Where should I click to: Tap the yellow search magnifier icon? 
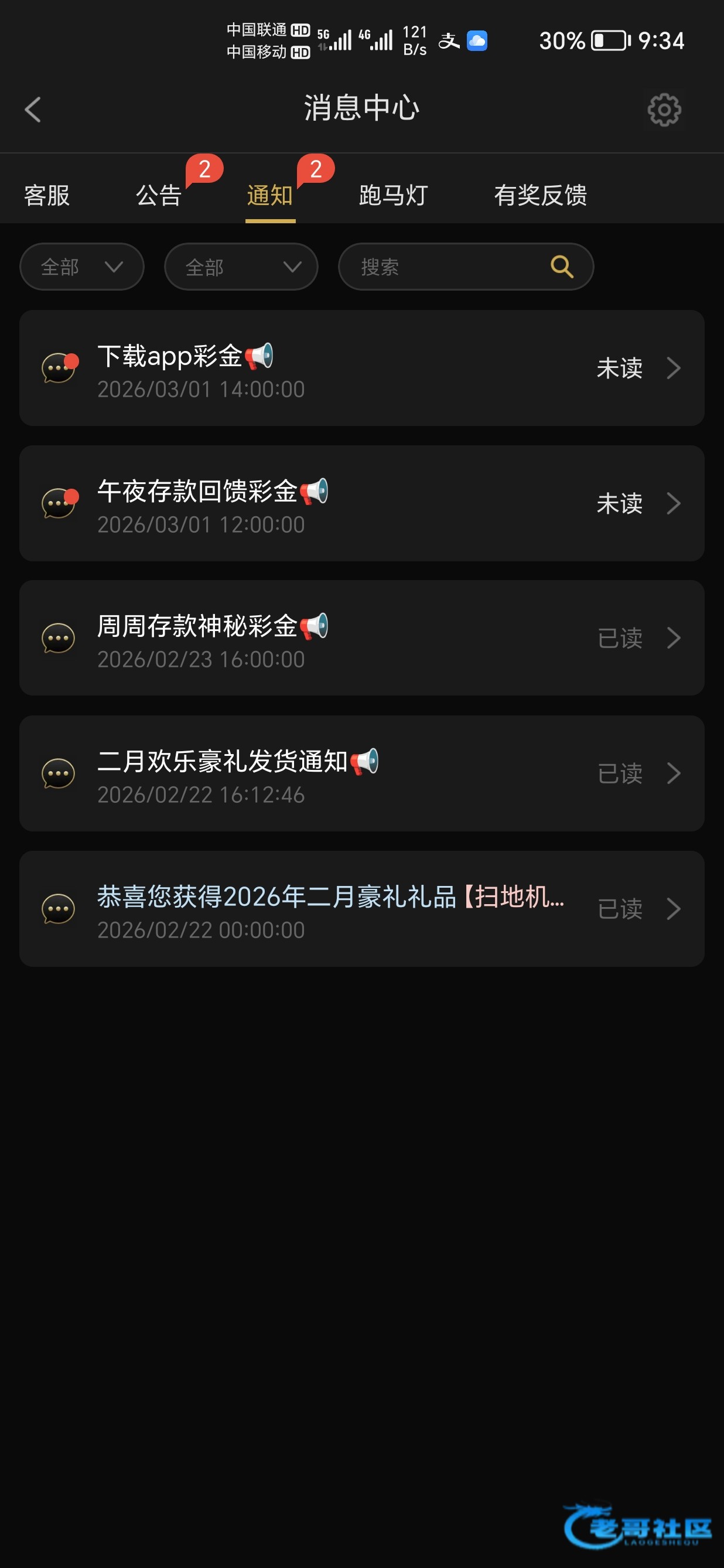click(562, 267)
